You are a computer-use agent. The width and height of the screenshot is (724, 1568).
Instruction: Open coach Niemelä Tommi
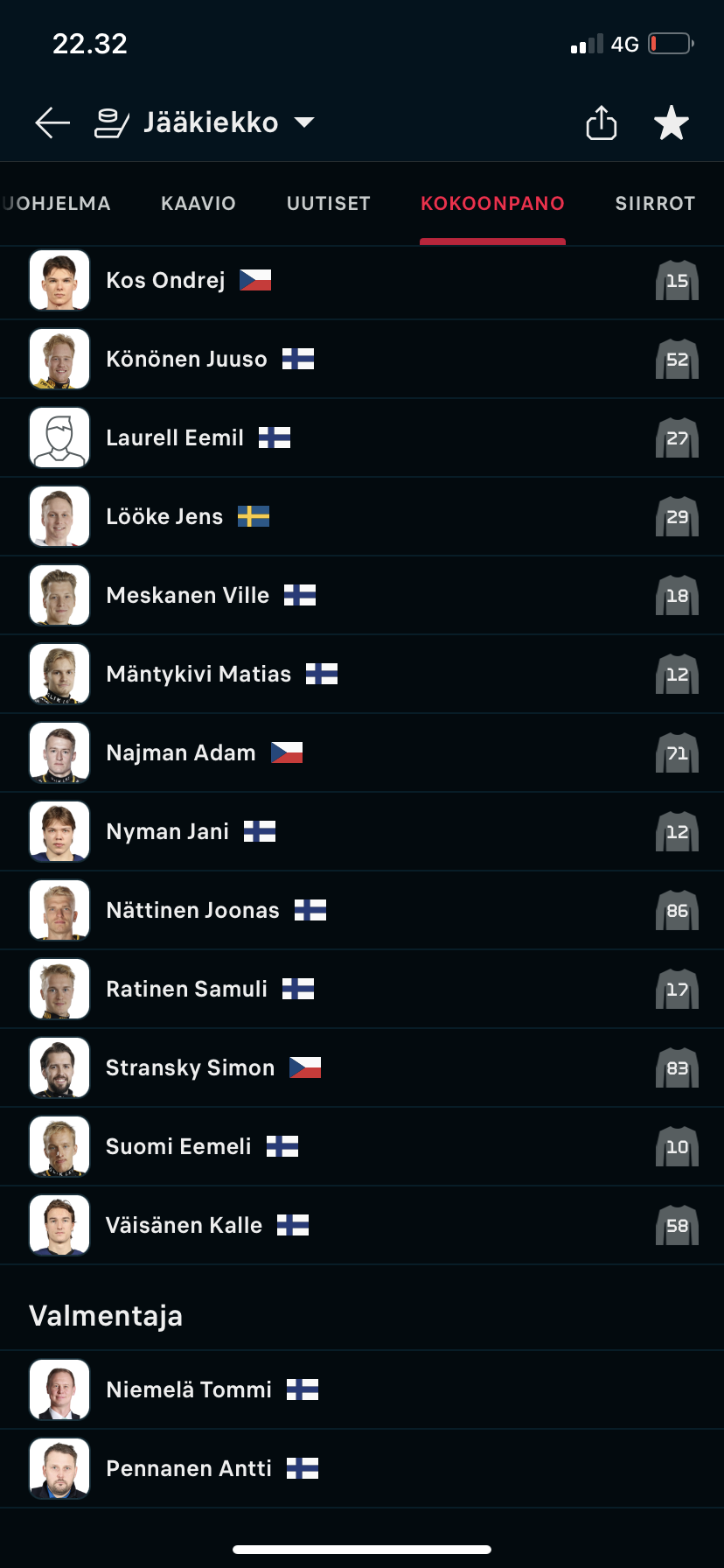[362, 1389]
